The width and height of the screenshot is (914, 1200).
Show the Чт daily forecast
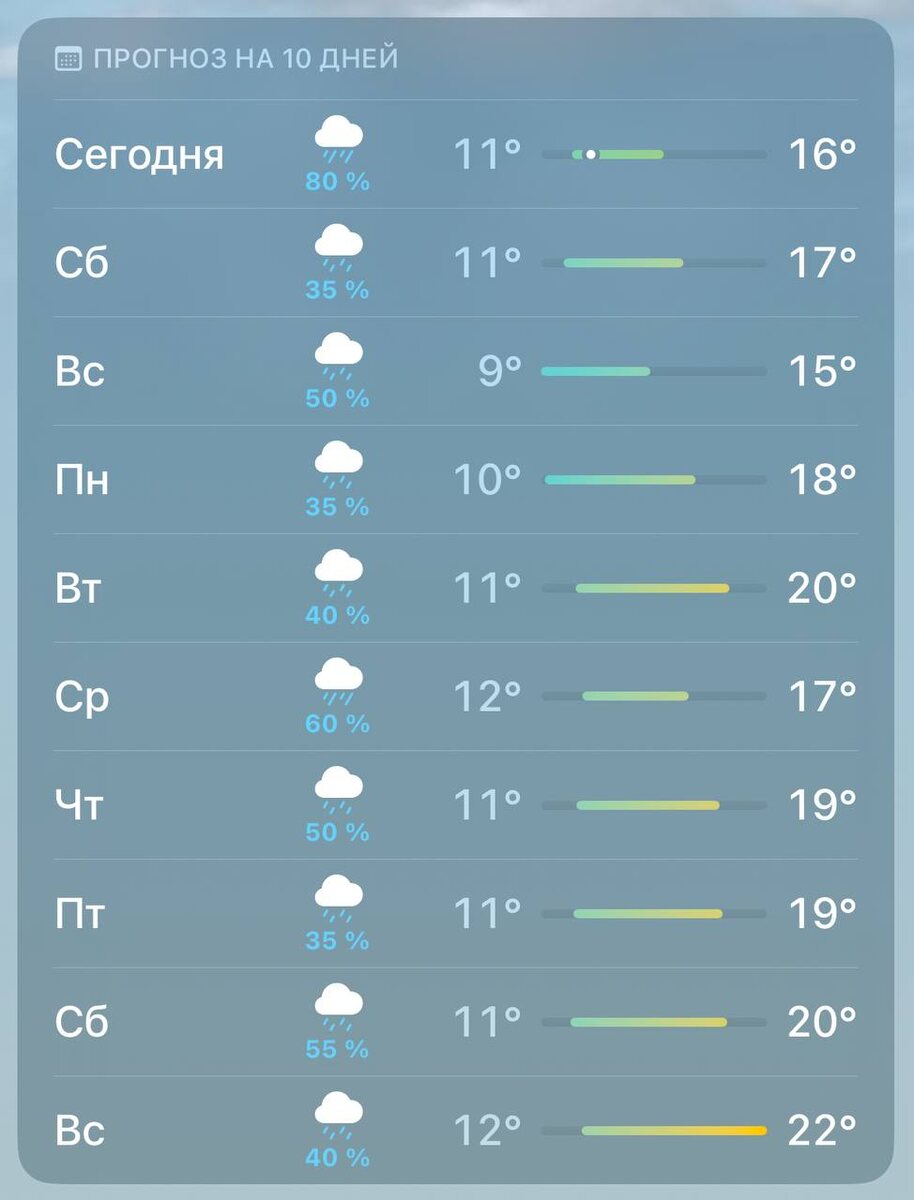456,805
